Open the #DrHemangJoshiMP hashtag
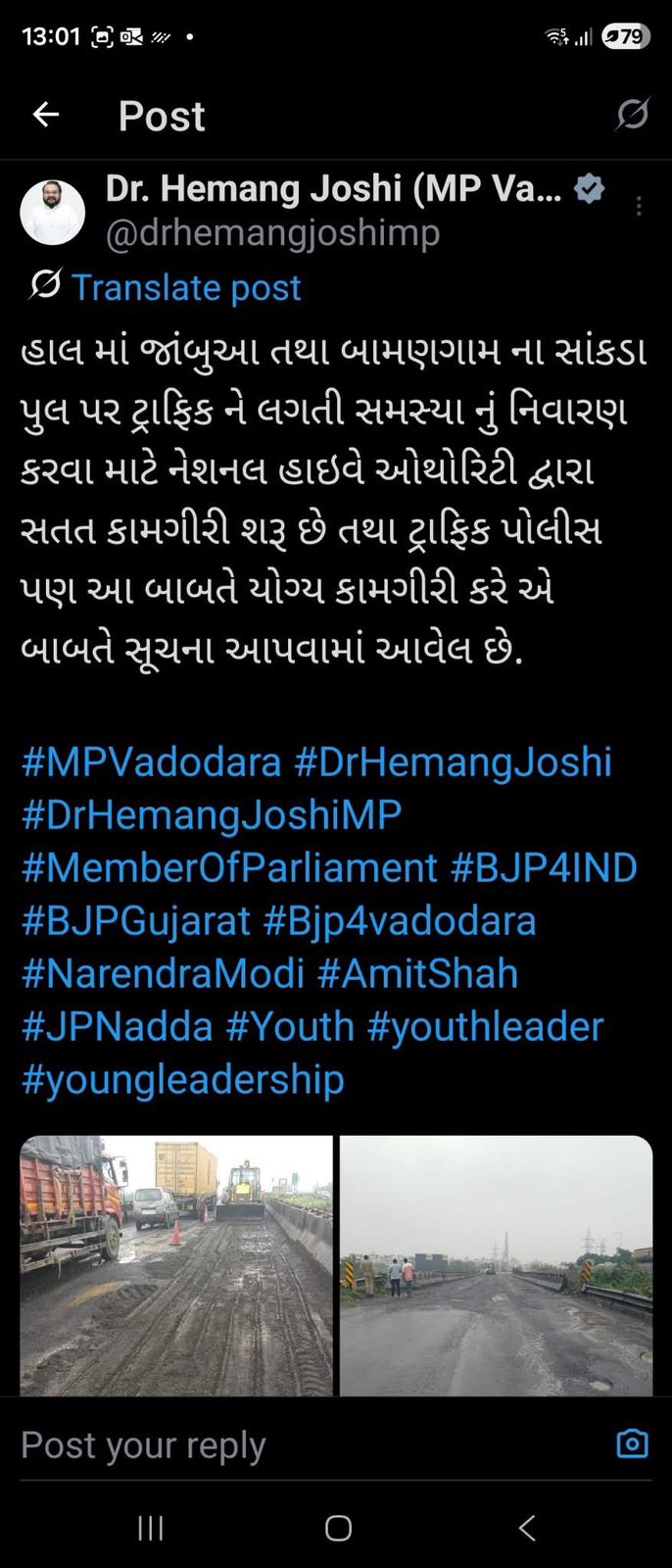This screenshot has height=1568, width=672. 212,815
